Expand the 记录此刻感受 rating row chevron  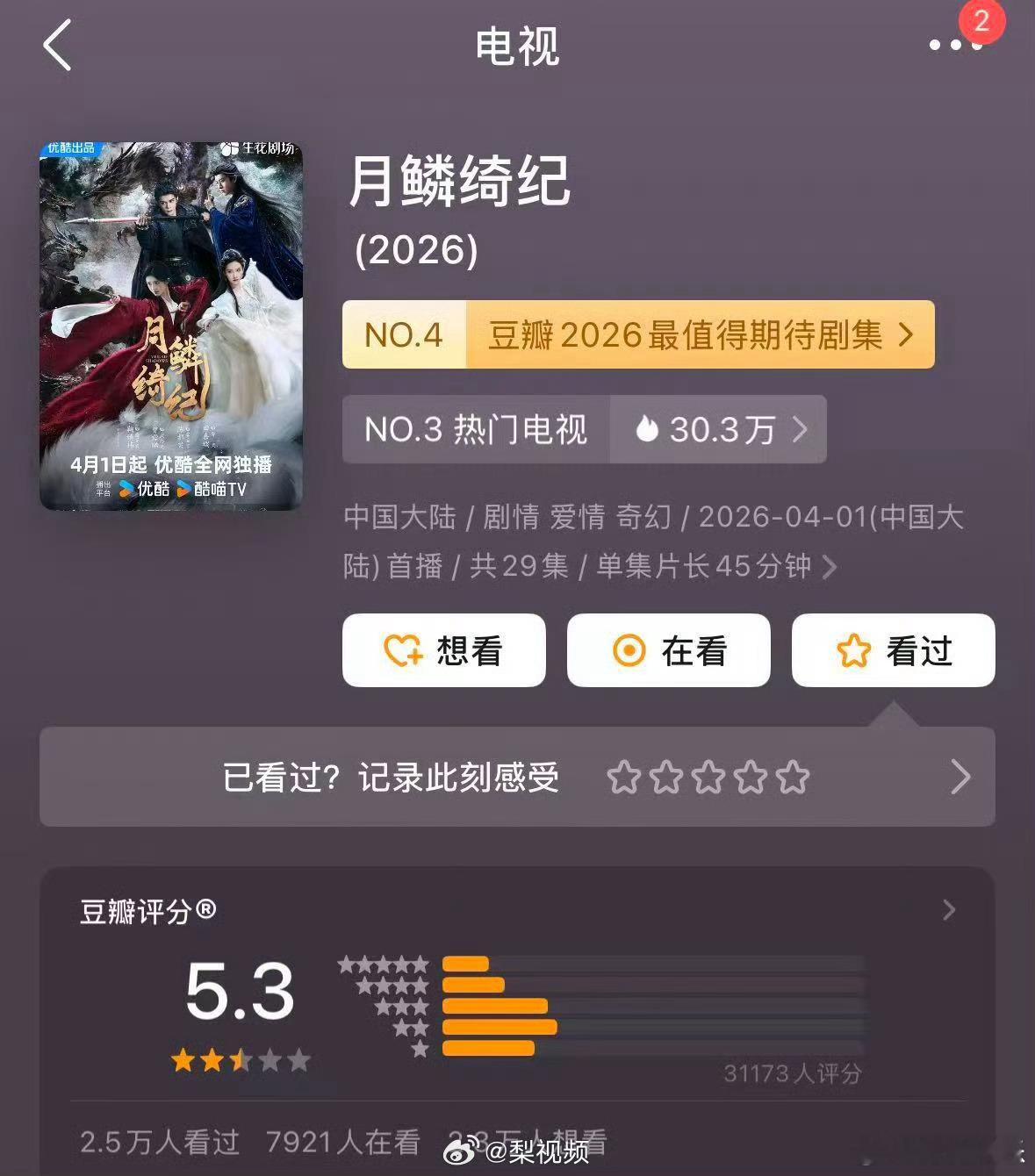pos(959,778)
